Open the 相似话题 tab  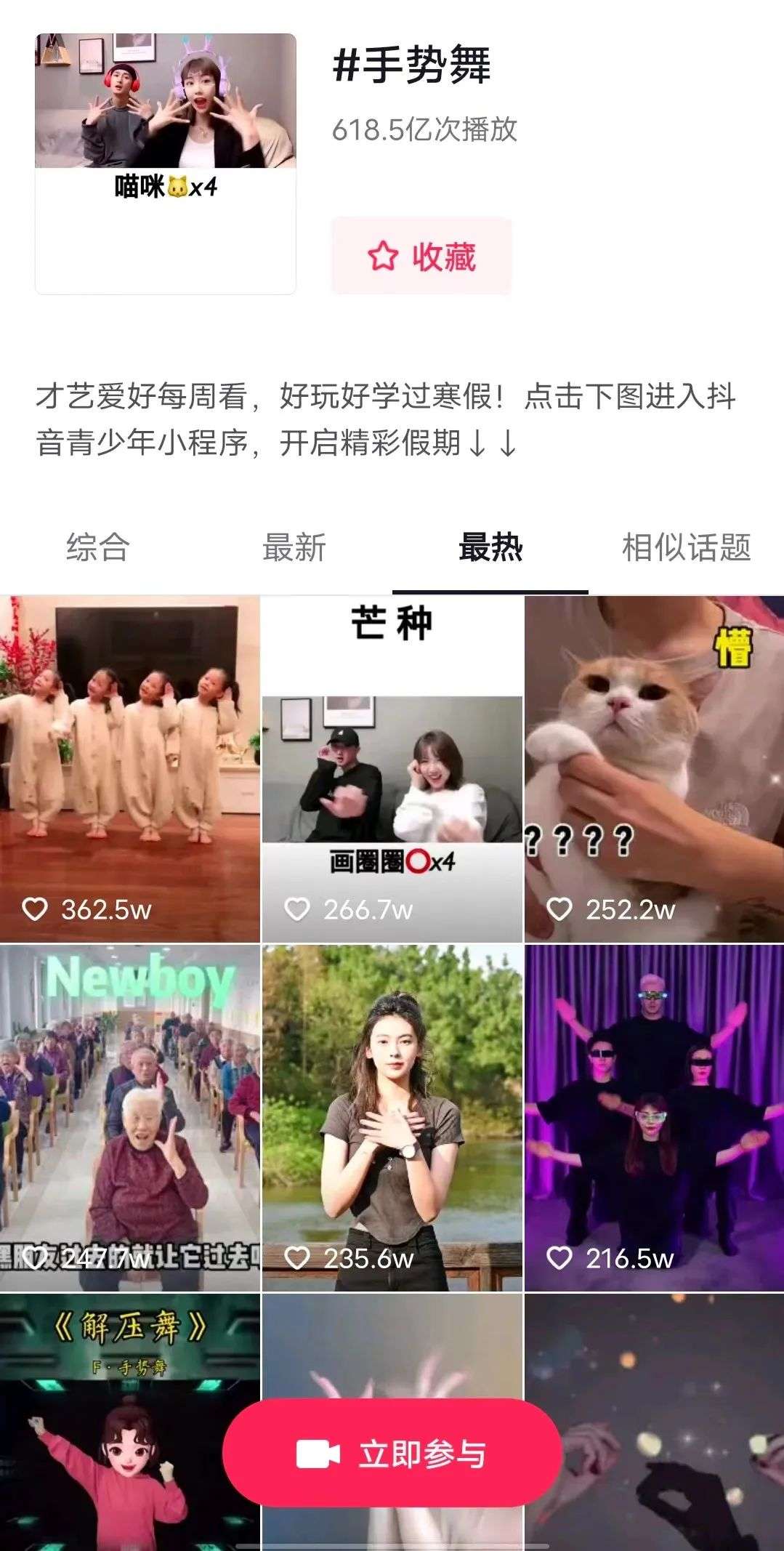(686, 547)
